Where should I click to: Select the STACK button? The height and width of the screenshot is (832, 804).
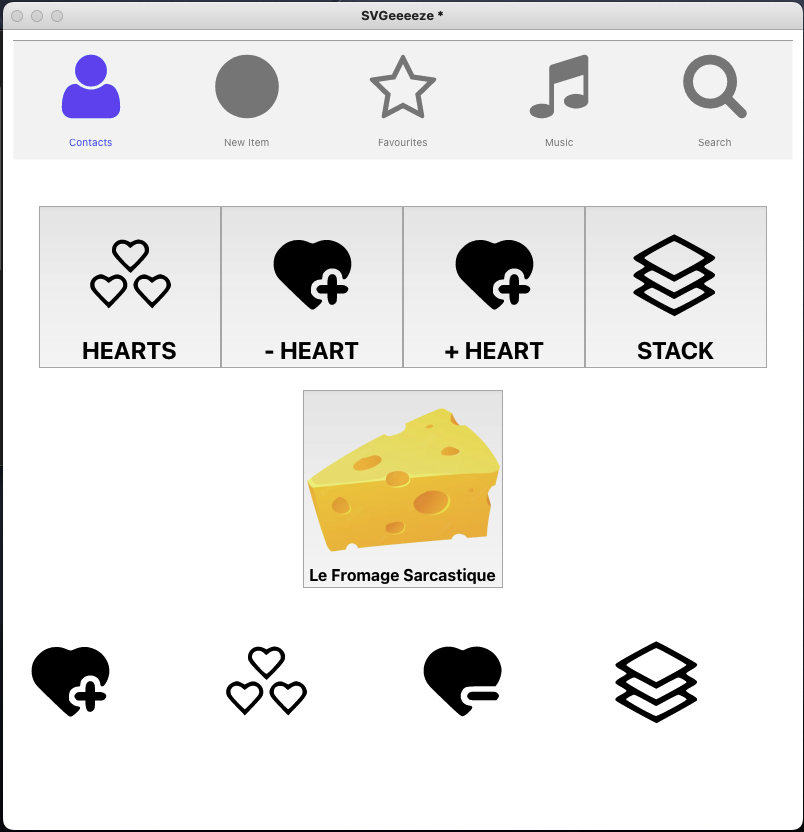pos(676,287)
